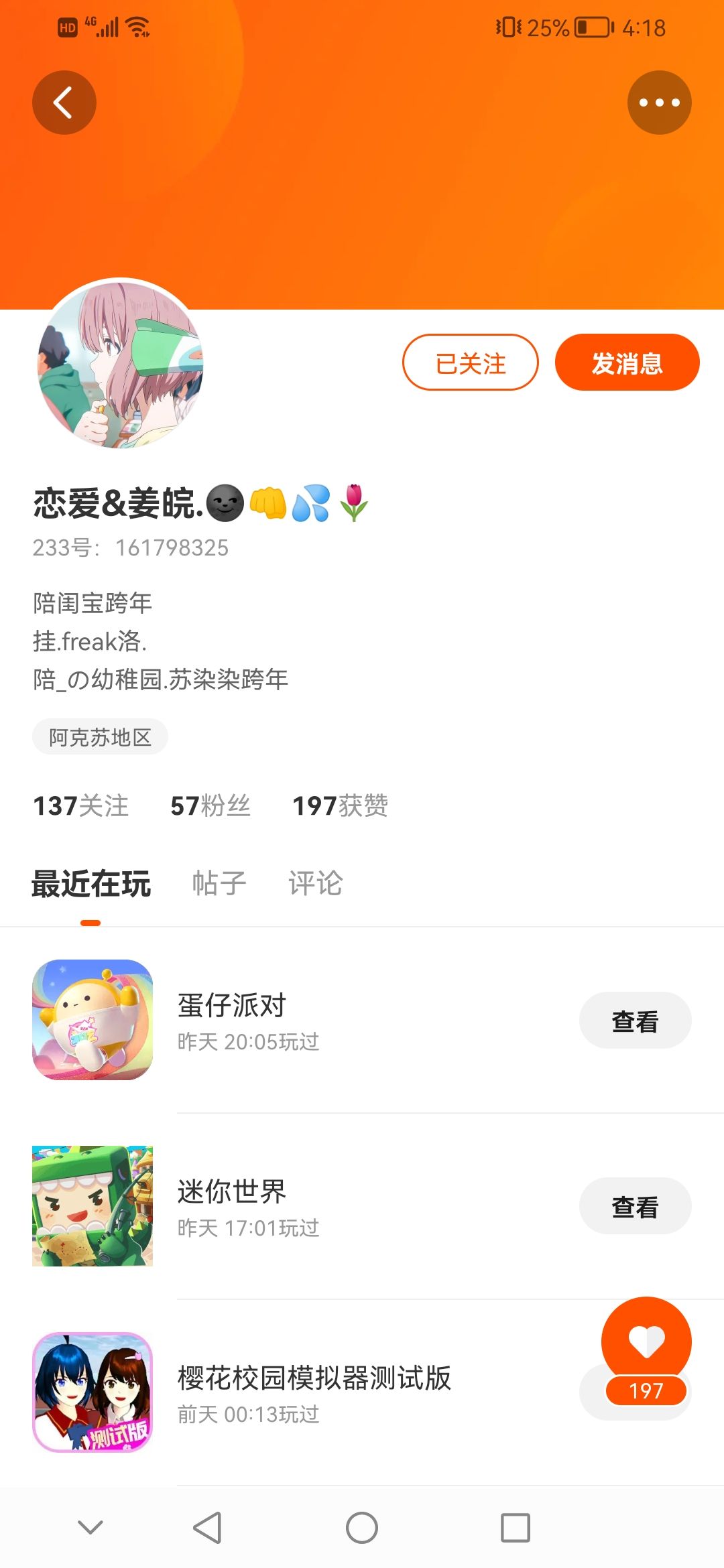Open the 蛋仔派对 game entry
The height and width of the screenshot is (1568, 724).
(x=362, y=1021)
